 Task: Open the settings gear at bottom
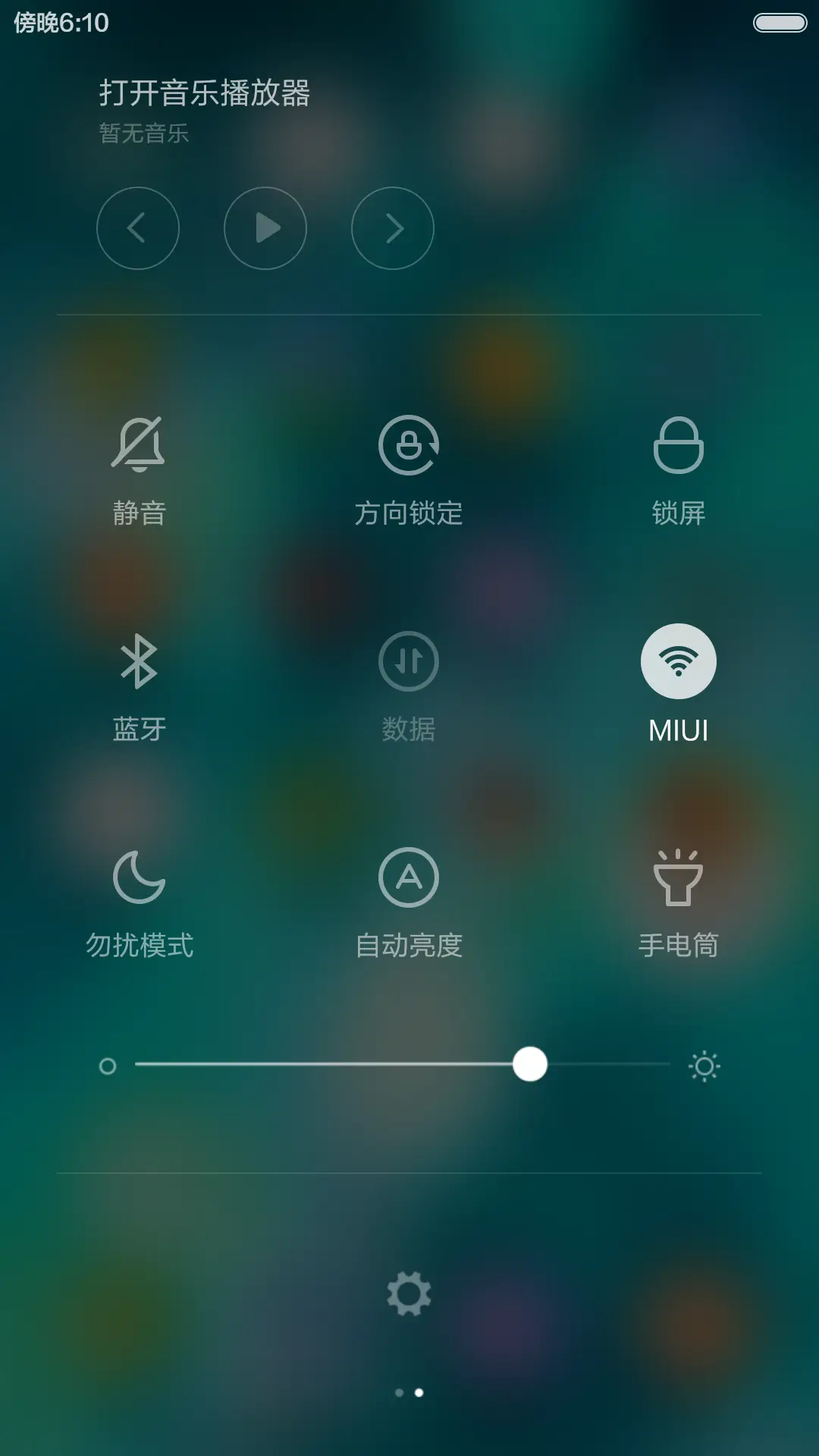pyautogui.click(x=409, y=1291)
